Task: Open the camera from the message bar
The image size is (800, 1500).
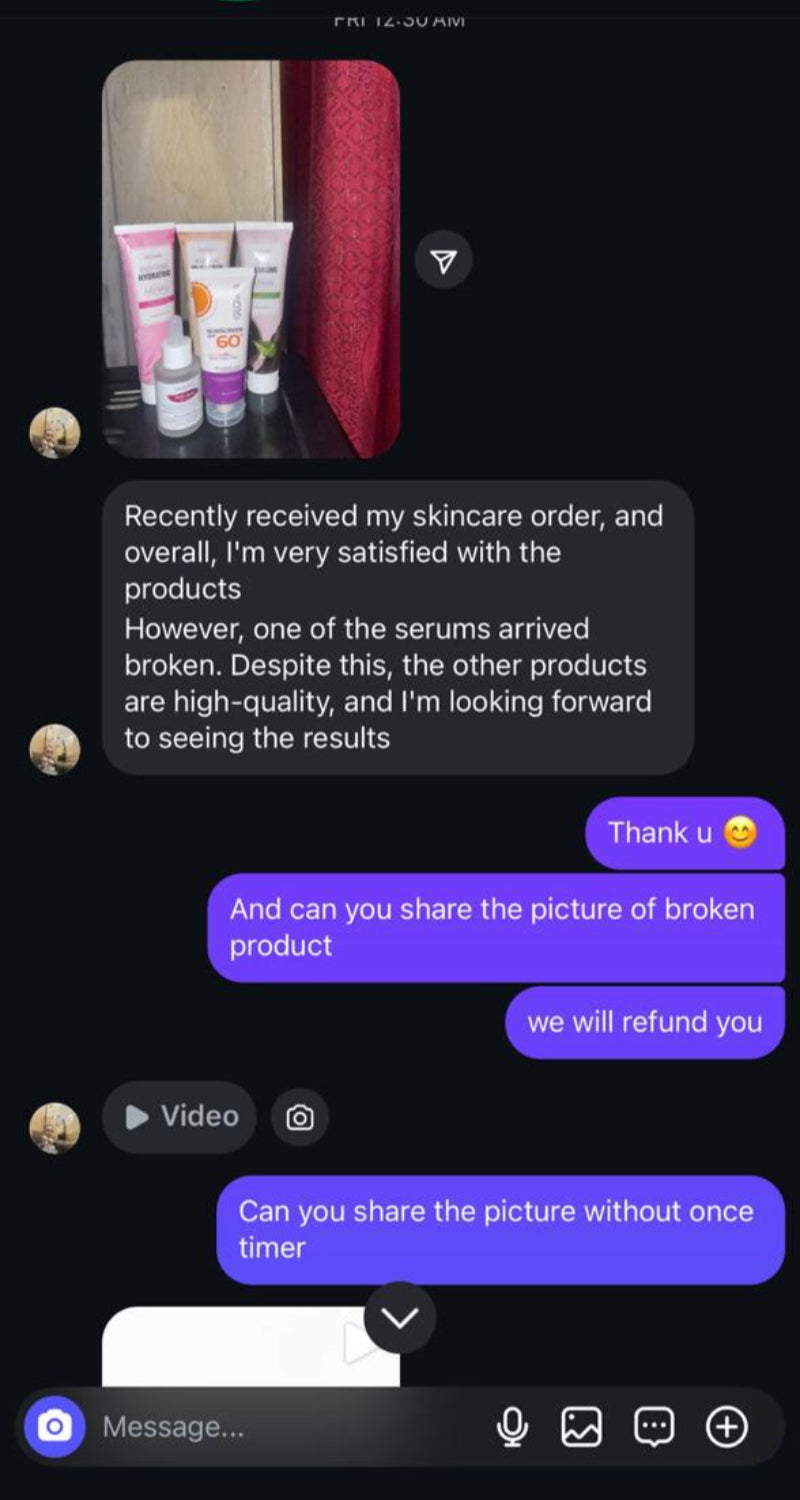Action: point(54,1427)
